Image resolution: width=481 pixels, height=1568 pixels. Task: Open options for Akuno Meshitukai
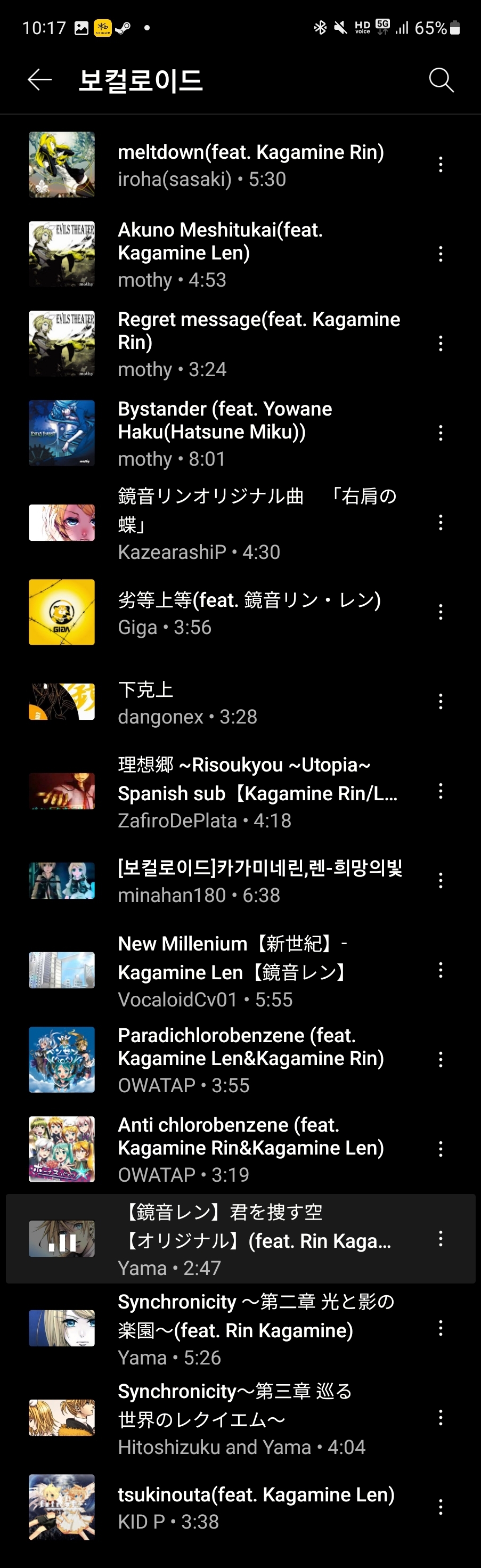[440, 254]
